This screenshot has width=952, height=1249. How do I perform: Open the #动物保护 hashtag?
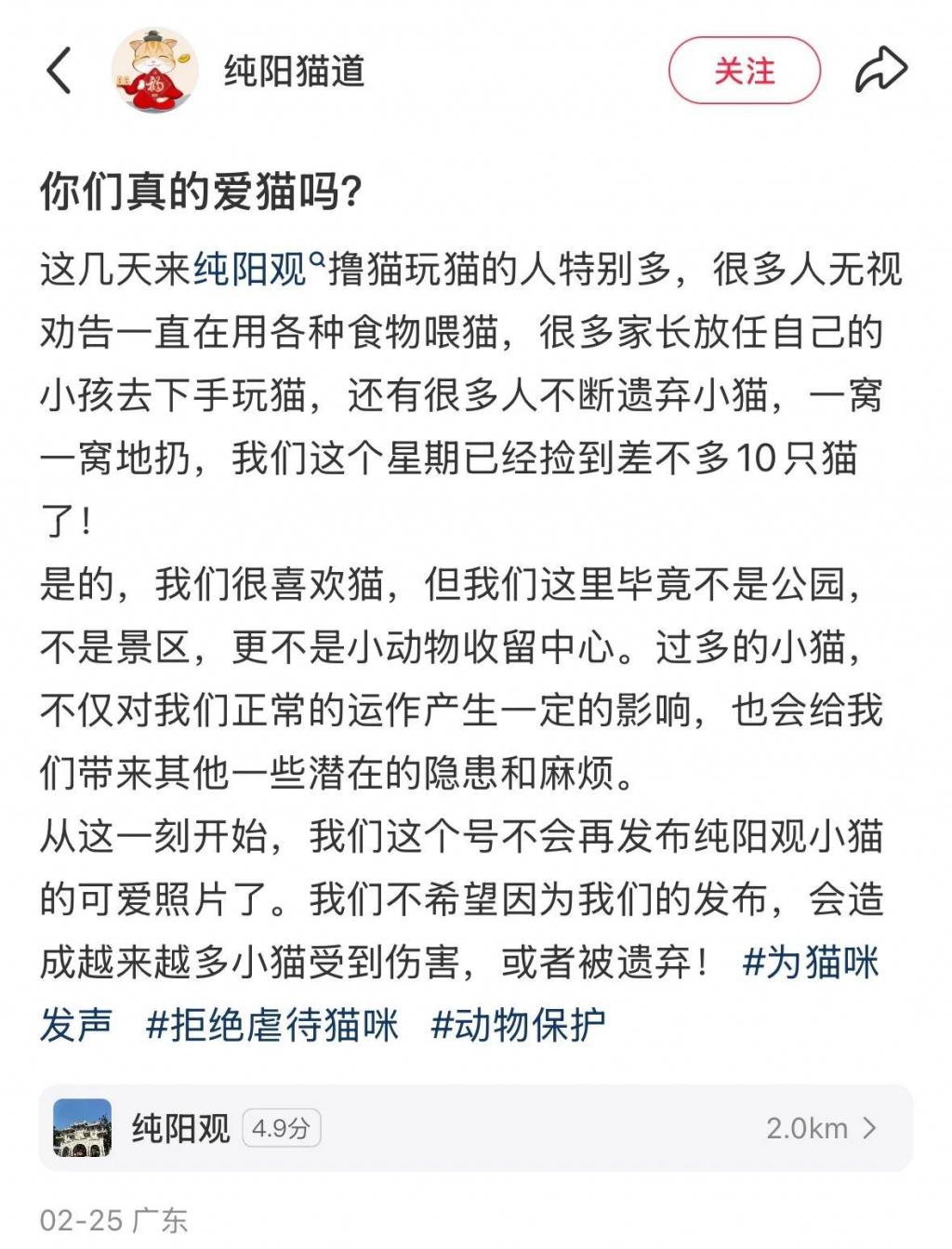pyautogui.click(x=518, y=1026)
